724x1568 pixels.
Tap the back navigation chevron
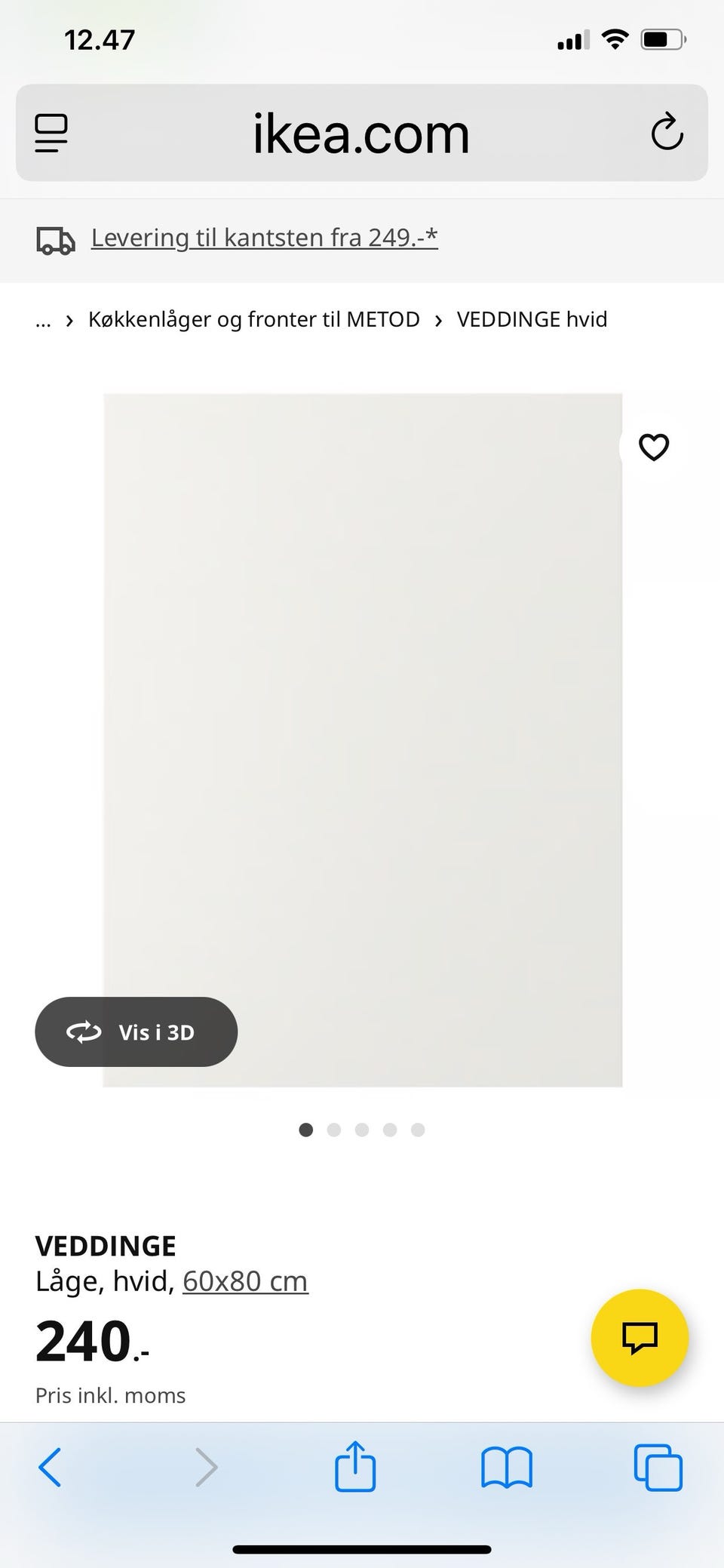(x=50, y=1468)
